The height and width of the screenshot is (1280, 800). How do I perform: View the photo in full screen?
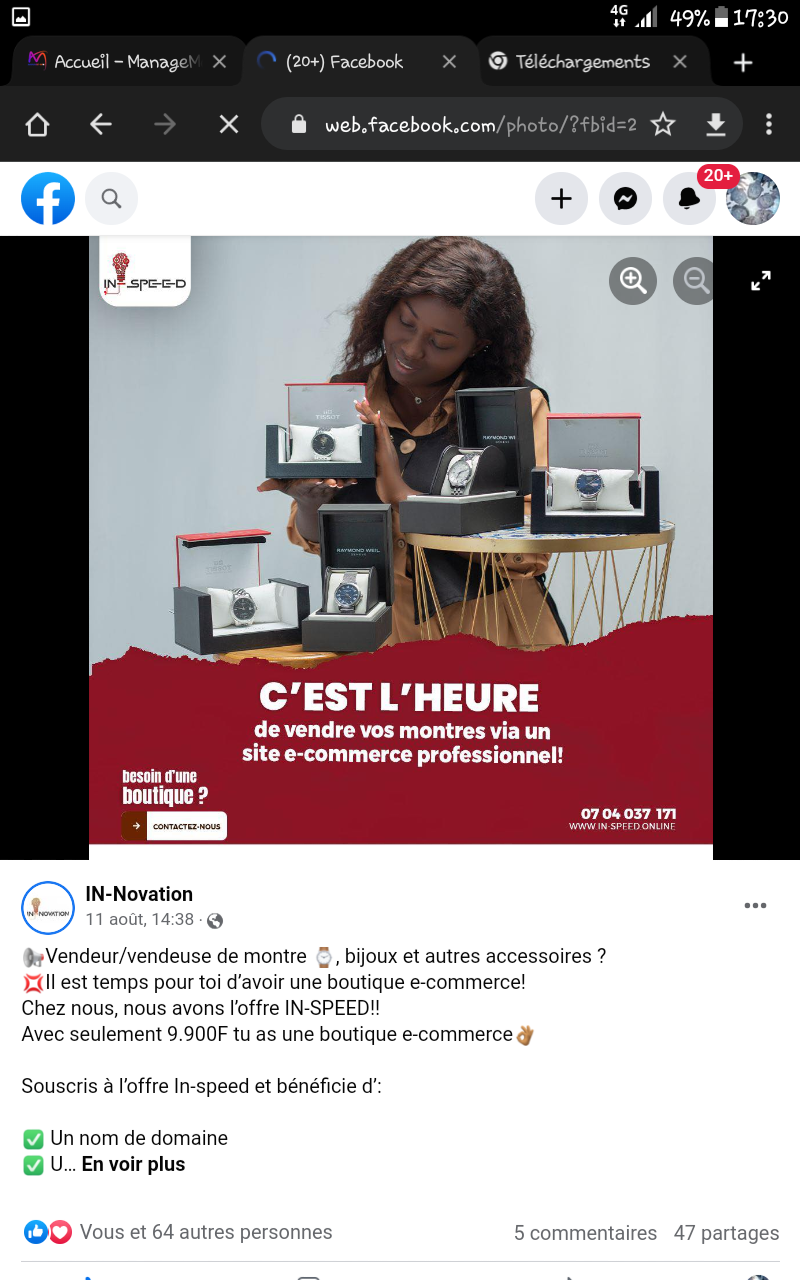(761, 281)
